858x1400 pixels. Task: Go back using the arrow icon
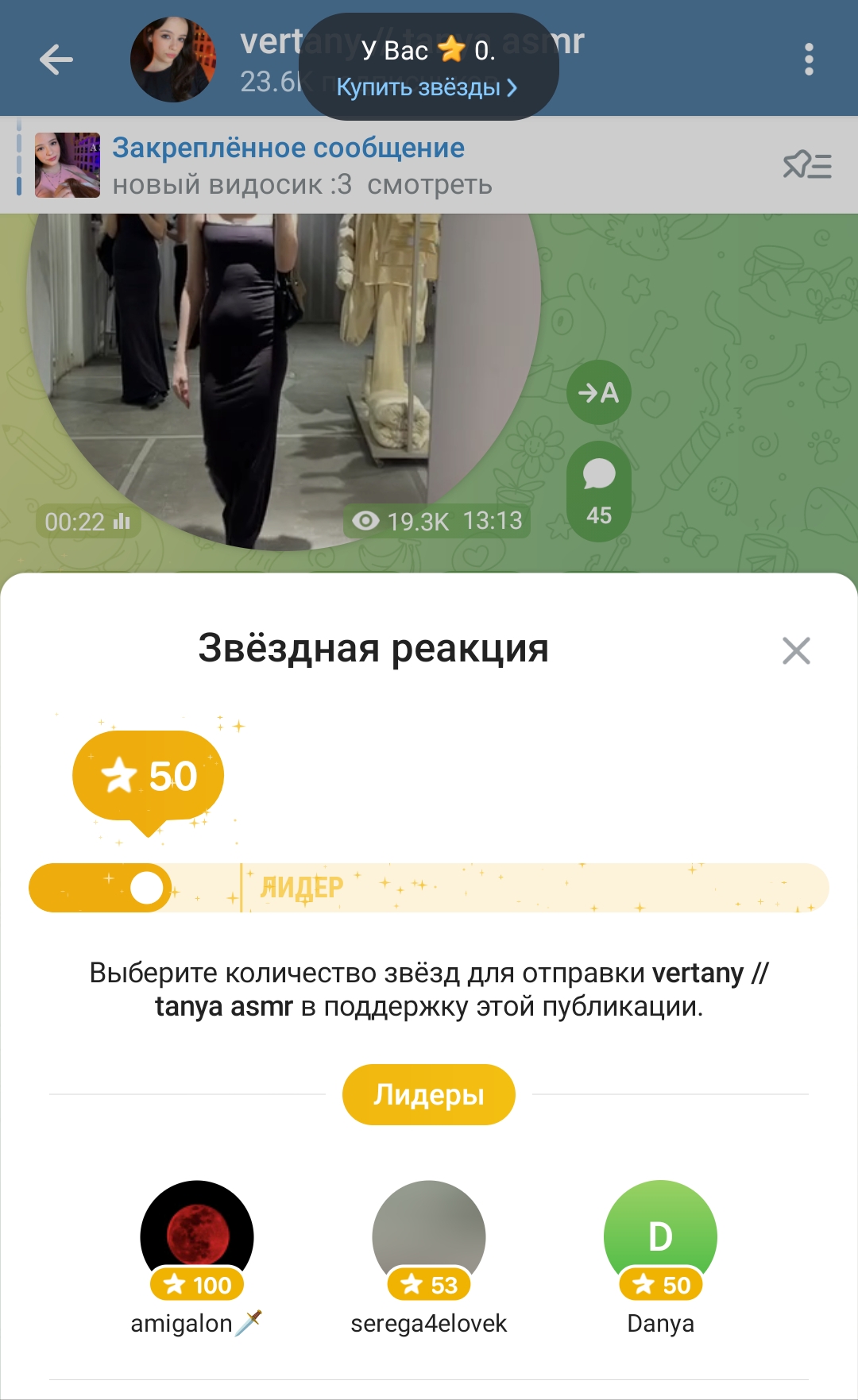56,60
